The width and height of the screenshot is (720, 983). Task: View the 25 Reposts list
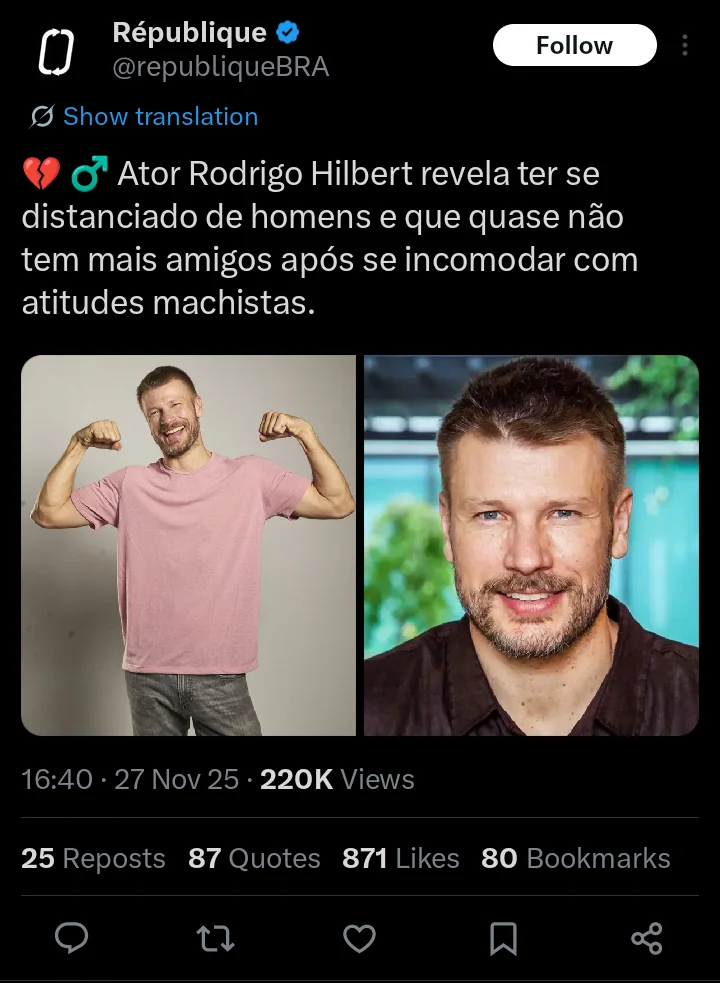[93, 859]
